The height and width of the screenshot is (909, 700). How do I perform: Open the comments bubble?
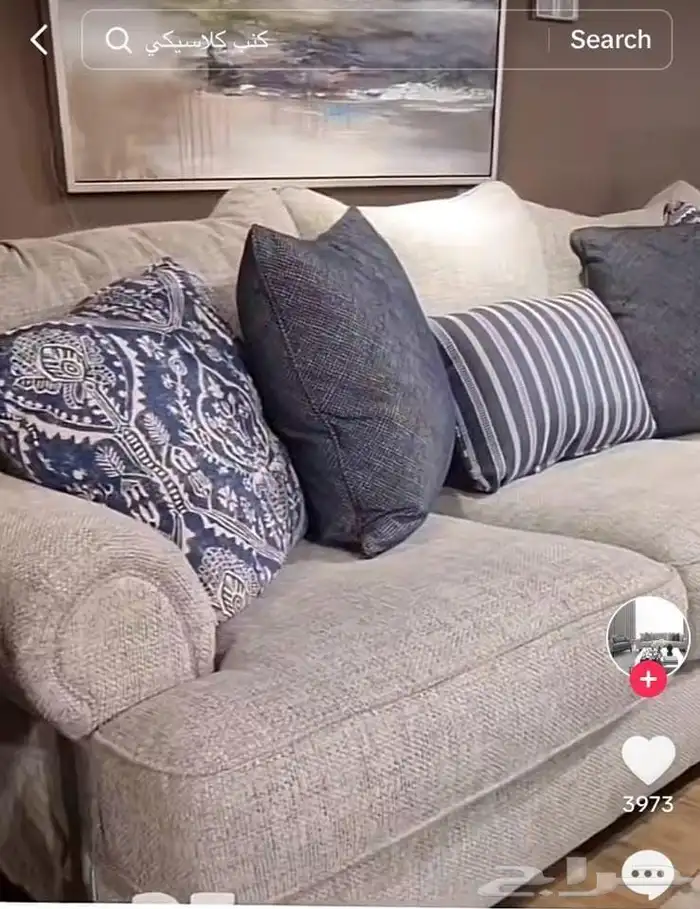(647, 873)
